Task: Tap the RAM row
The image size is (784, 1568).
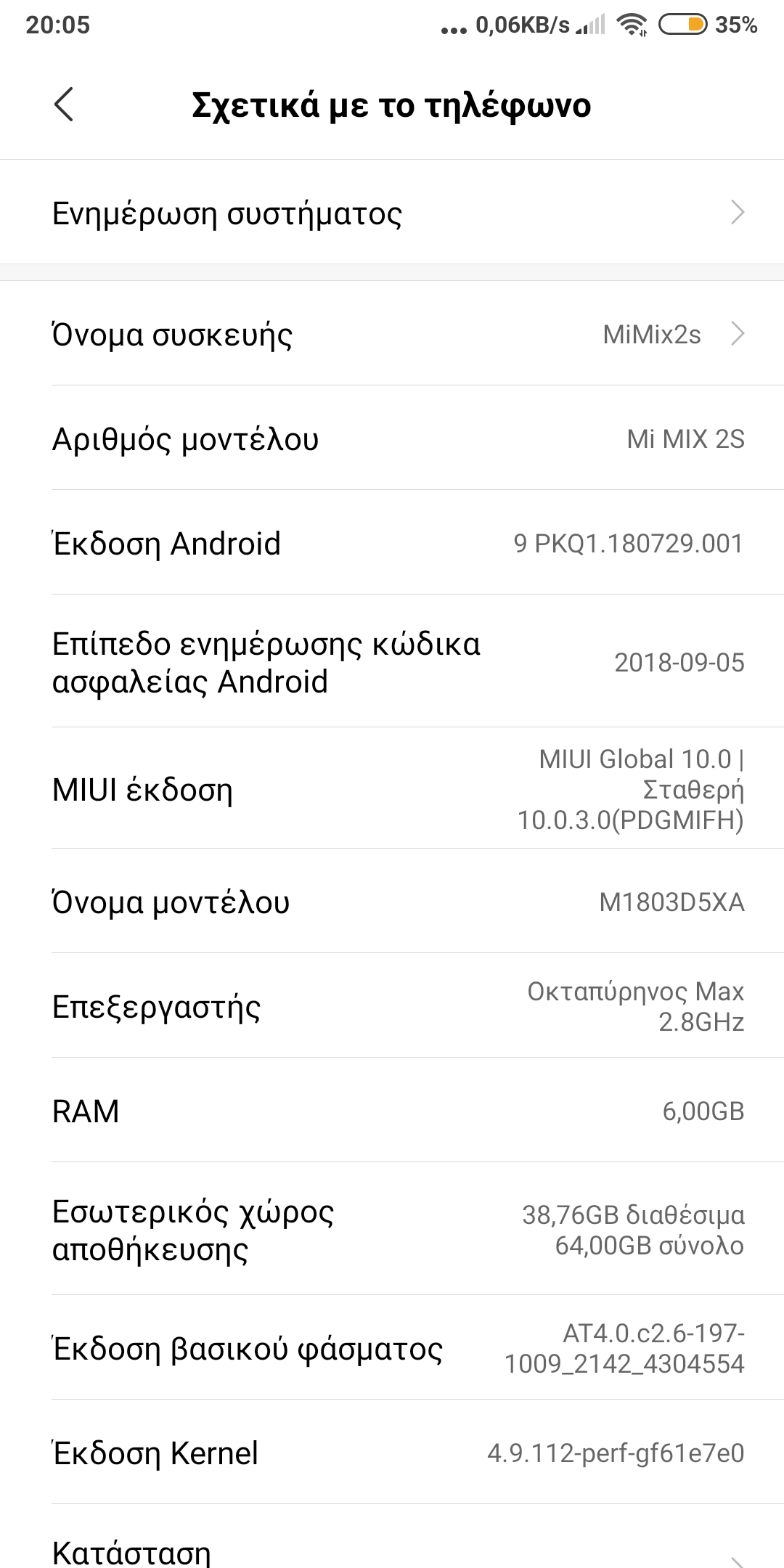Action: point(392,1111)
